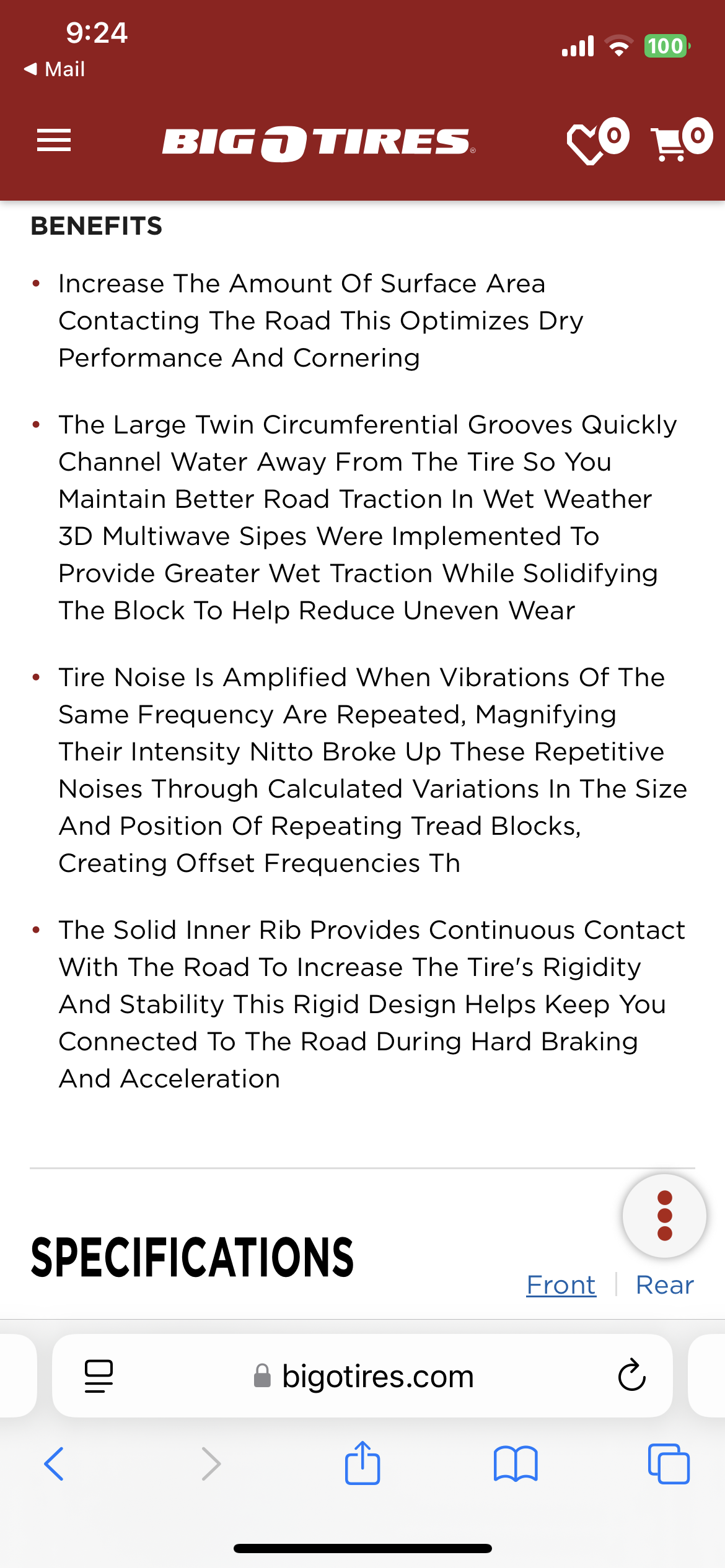725x1568 pixels.
Task: Tap the Big O Tires logo
Action: 319,143
